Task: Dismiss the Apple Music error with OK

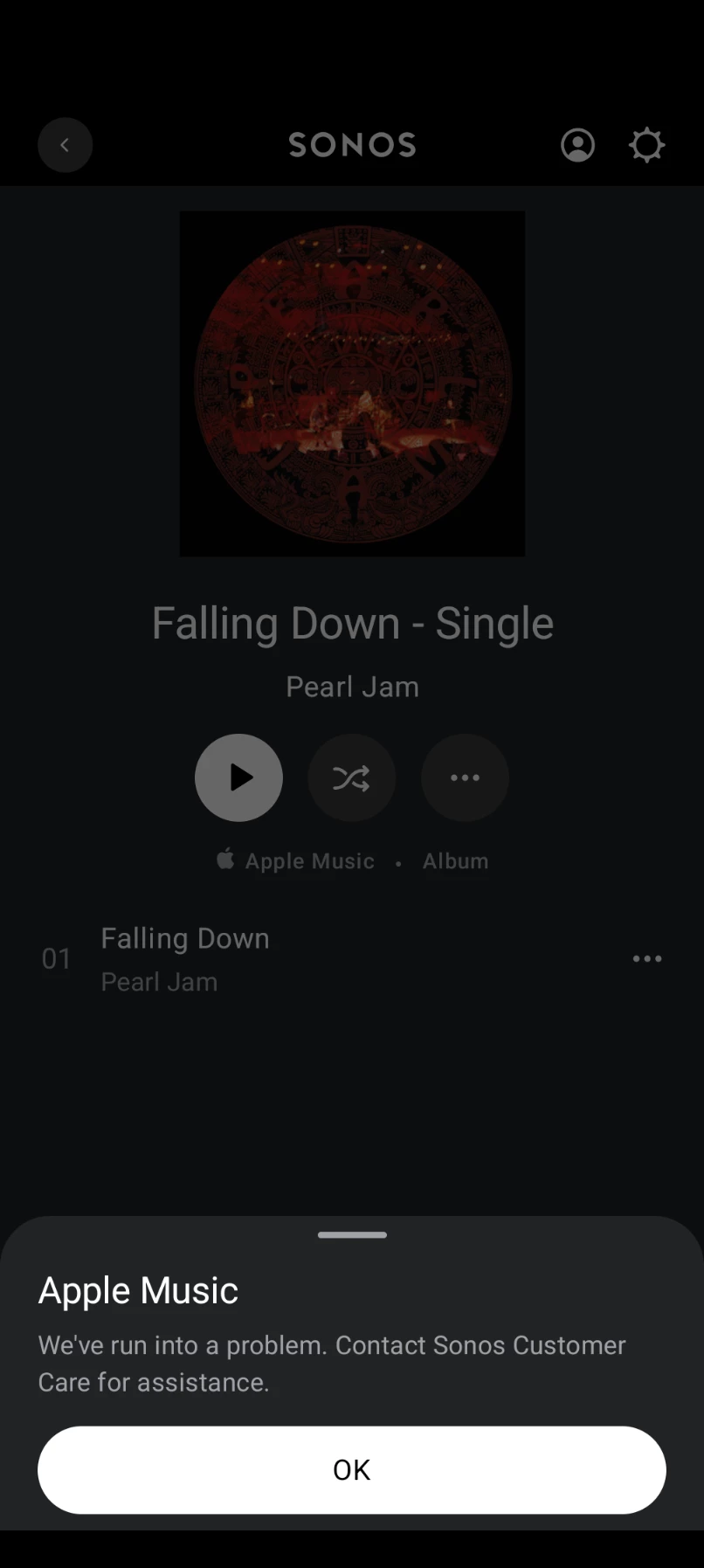Action: coord(351,1469)
